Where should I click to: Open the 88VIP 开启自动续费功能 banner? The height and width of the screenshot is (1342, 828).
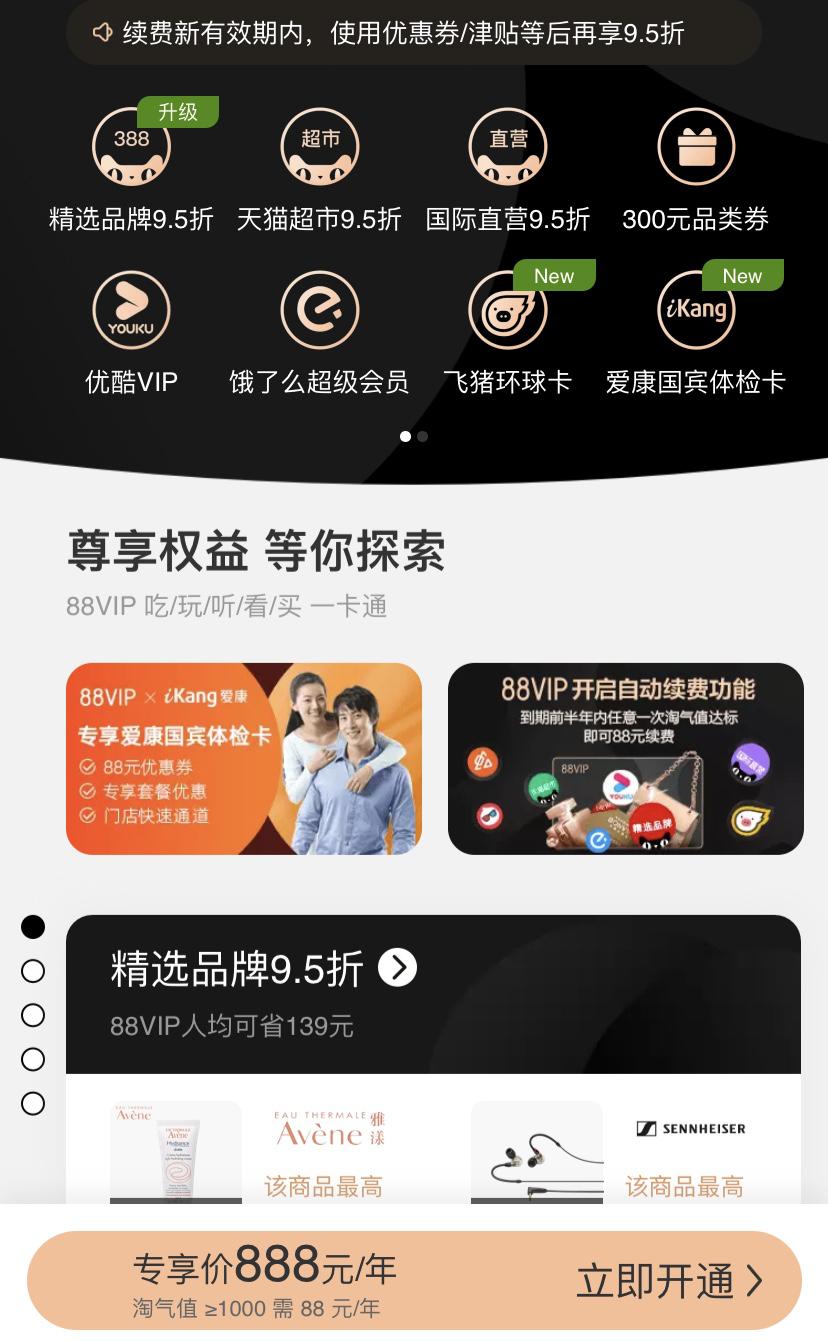pyautogui.click(x=625, y=758)
